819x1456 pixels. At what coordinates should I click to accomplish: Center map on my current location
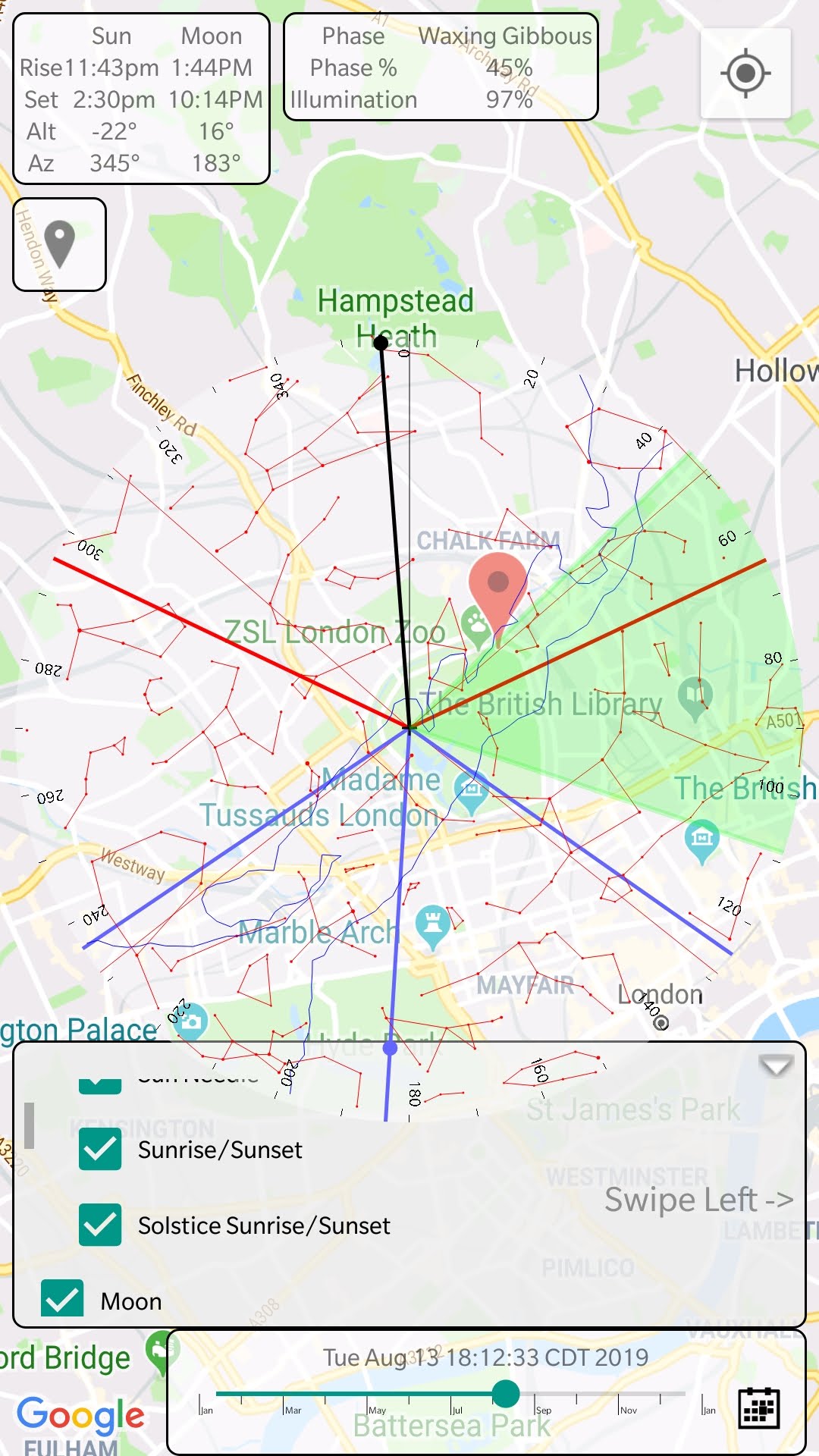(745, 74)
